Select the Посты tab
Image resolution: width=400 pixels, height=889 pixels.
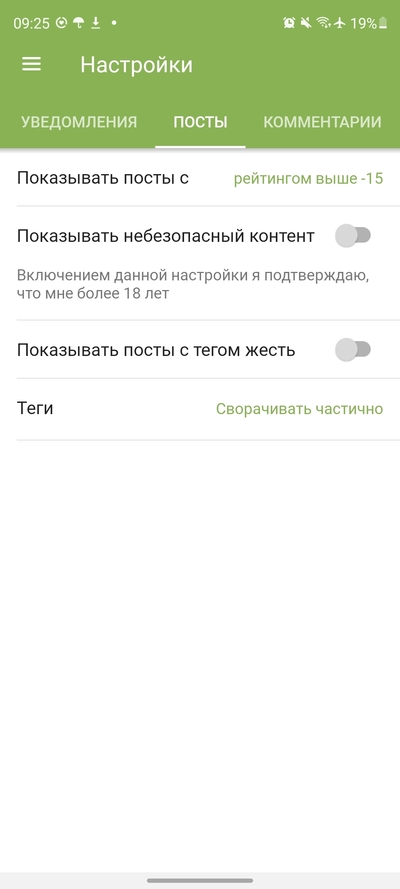tap(200, 122)
